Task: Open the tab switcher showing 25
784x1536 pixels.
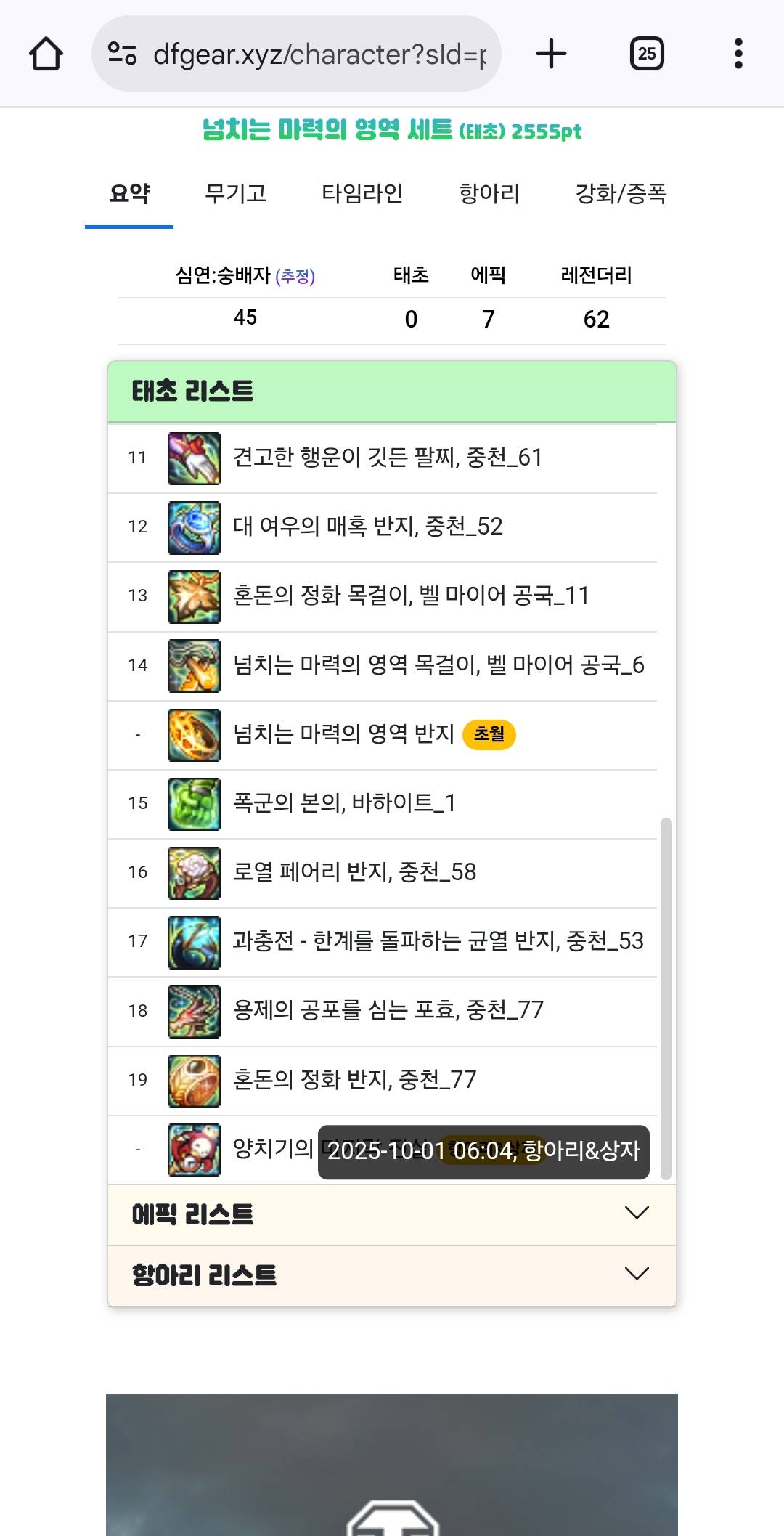Action: pyautogui.click(x=646, y=54)
